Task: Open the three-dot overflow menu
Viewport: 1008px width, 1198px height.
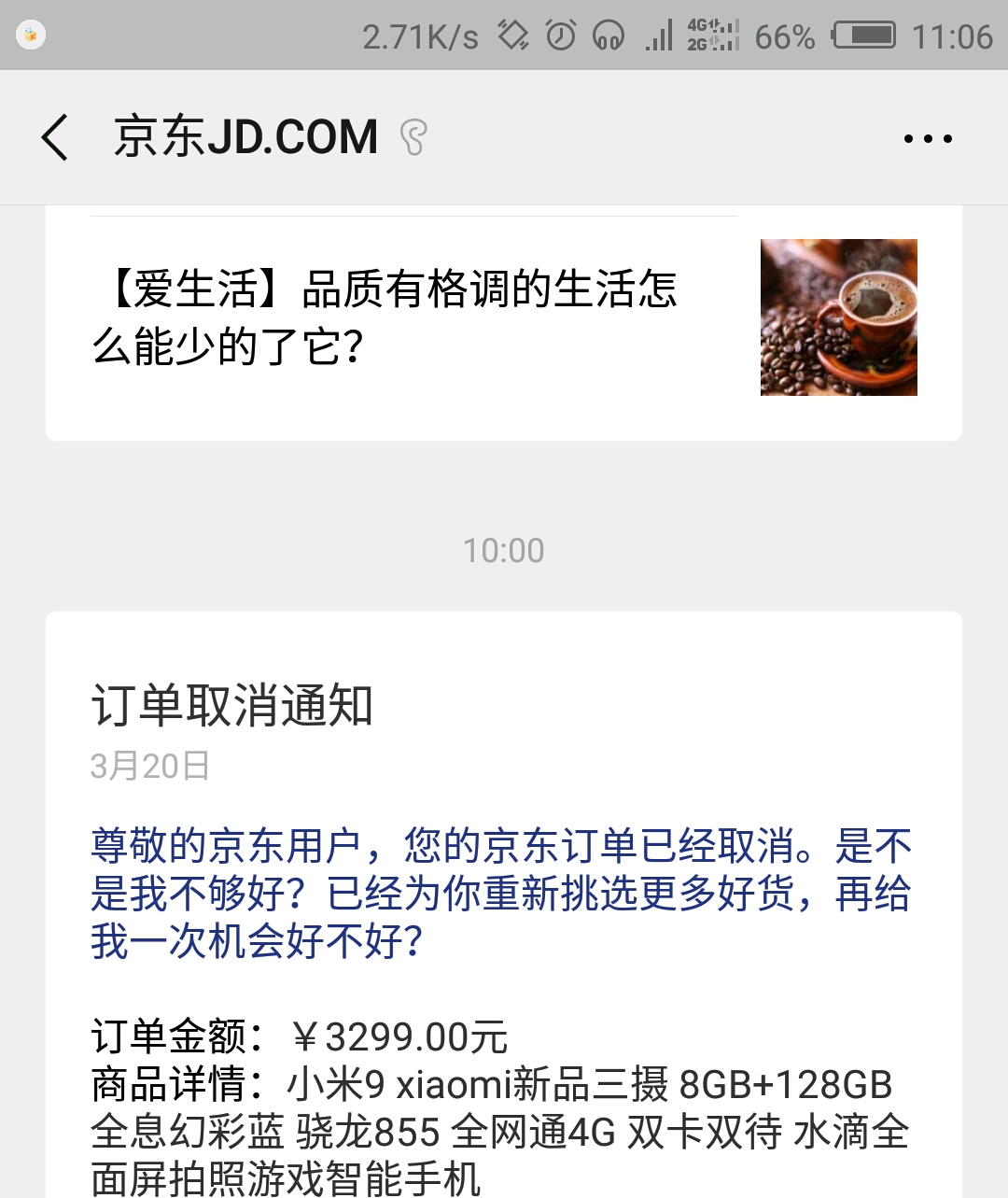Action: (x=928, y=139)
